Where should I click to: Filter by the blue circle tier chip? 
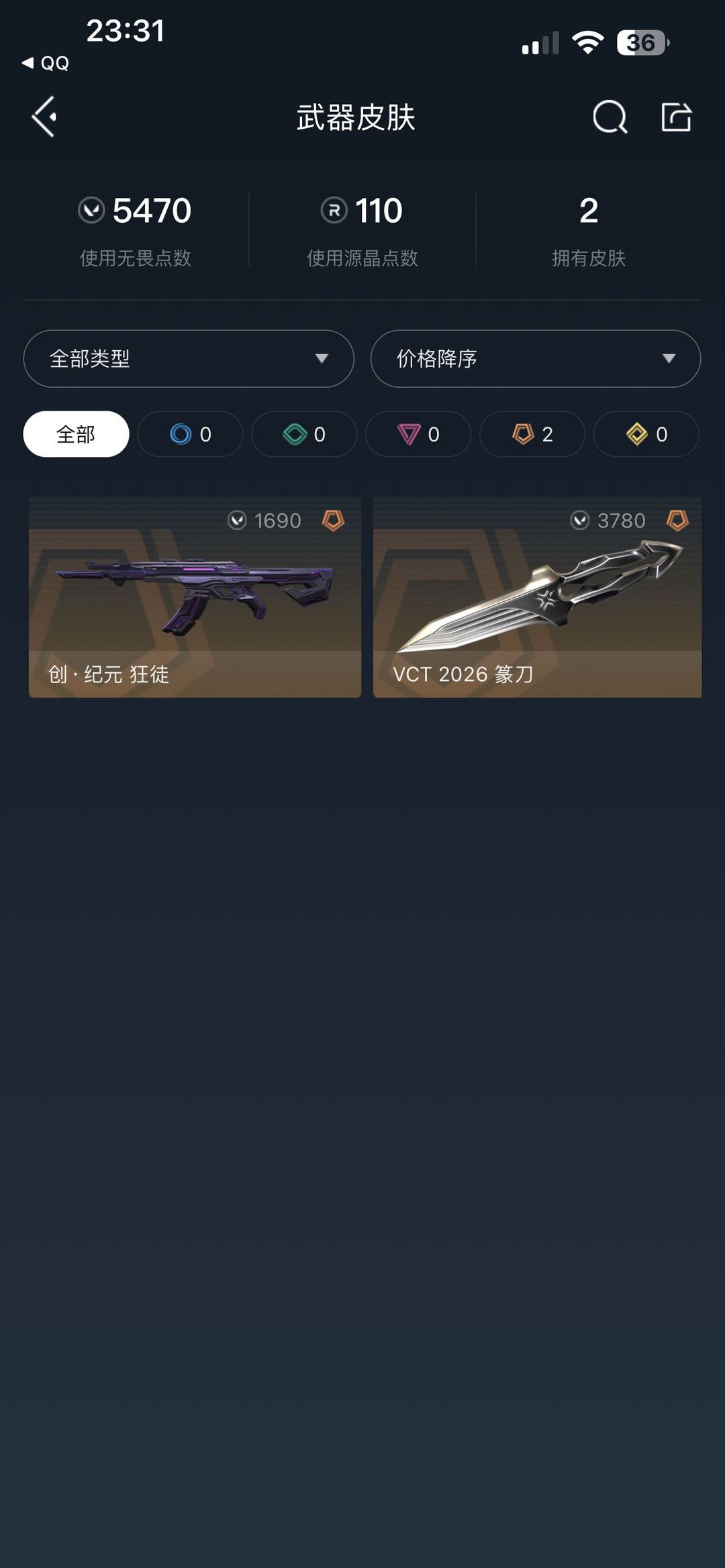click(x=190, y=434)
